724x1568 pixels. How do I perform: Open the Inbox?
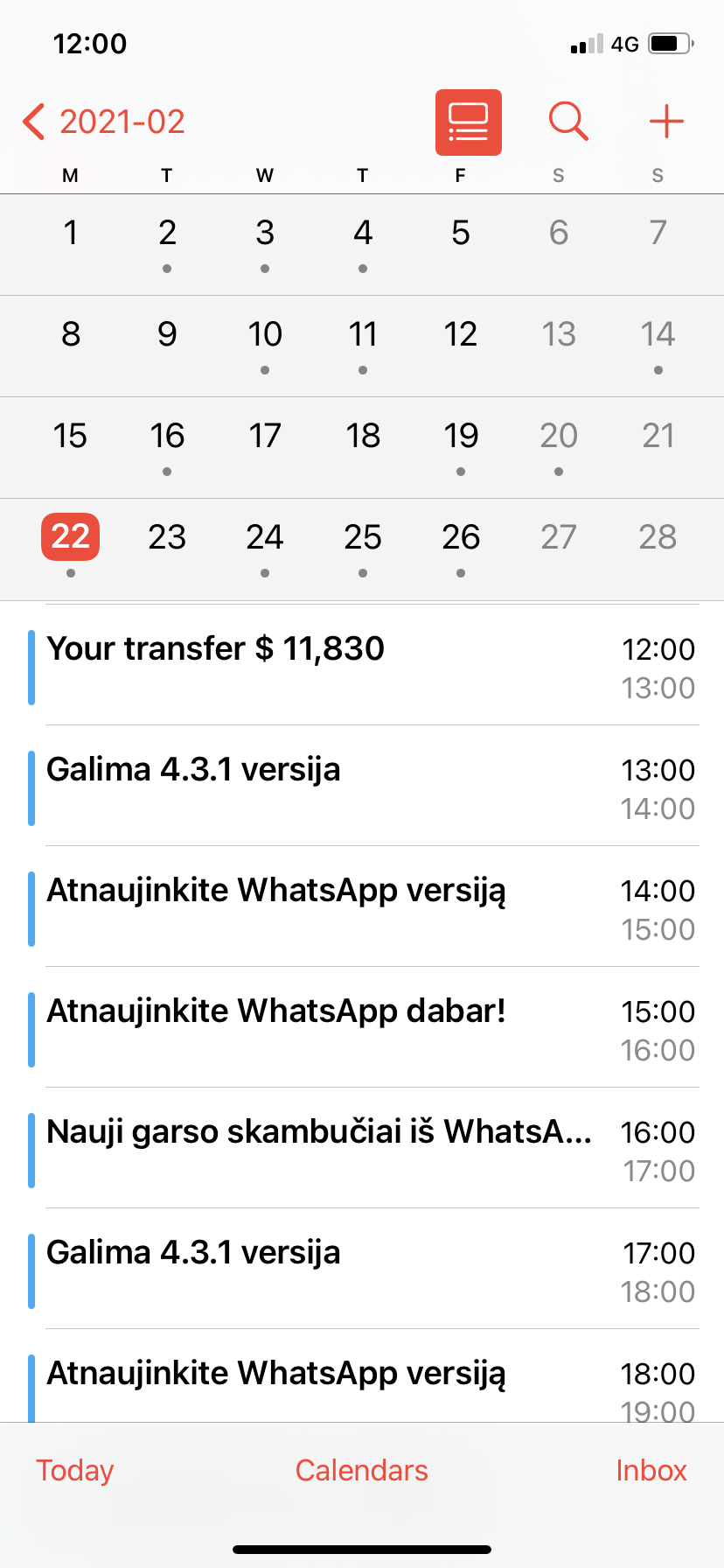tap(651, 1470)
